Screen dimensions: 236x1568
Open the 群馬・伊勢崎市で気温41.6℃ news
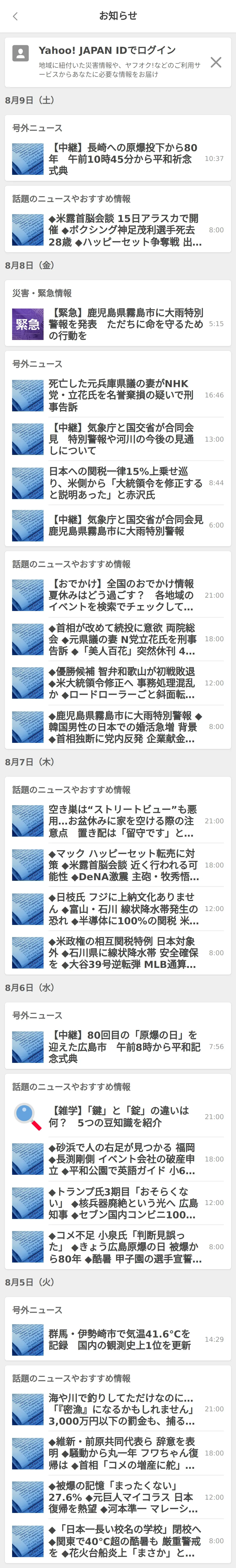118,1340
